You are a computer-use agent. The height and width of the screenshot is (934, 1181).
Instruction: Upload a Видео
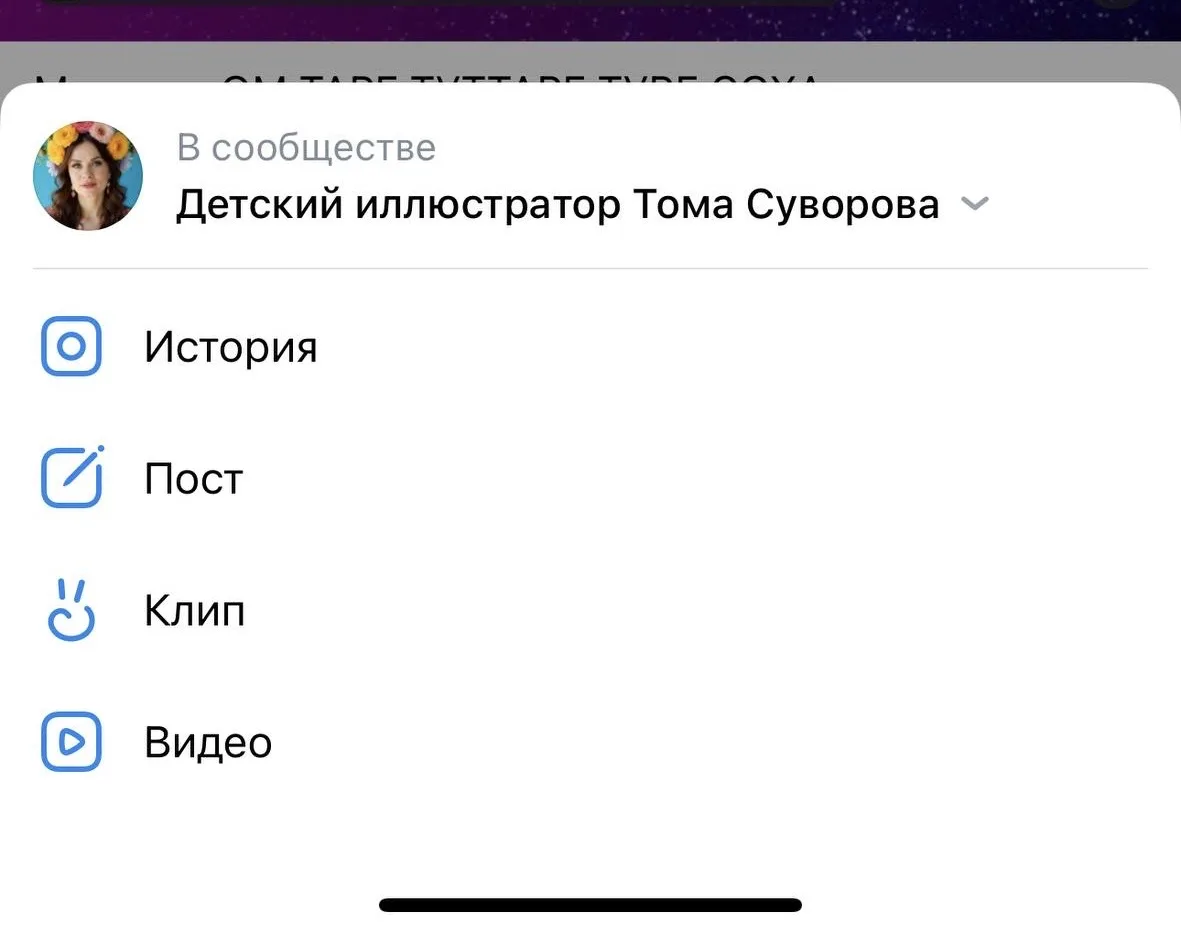point(207,742)
